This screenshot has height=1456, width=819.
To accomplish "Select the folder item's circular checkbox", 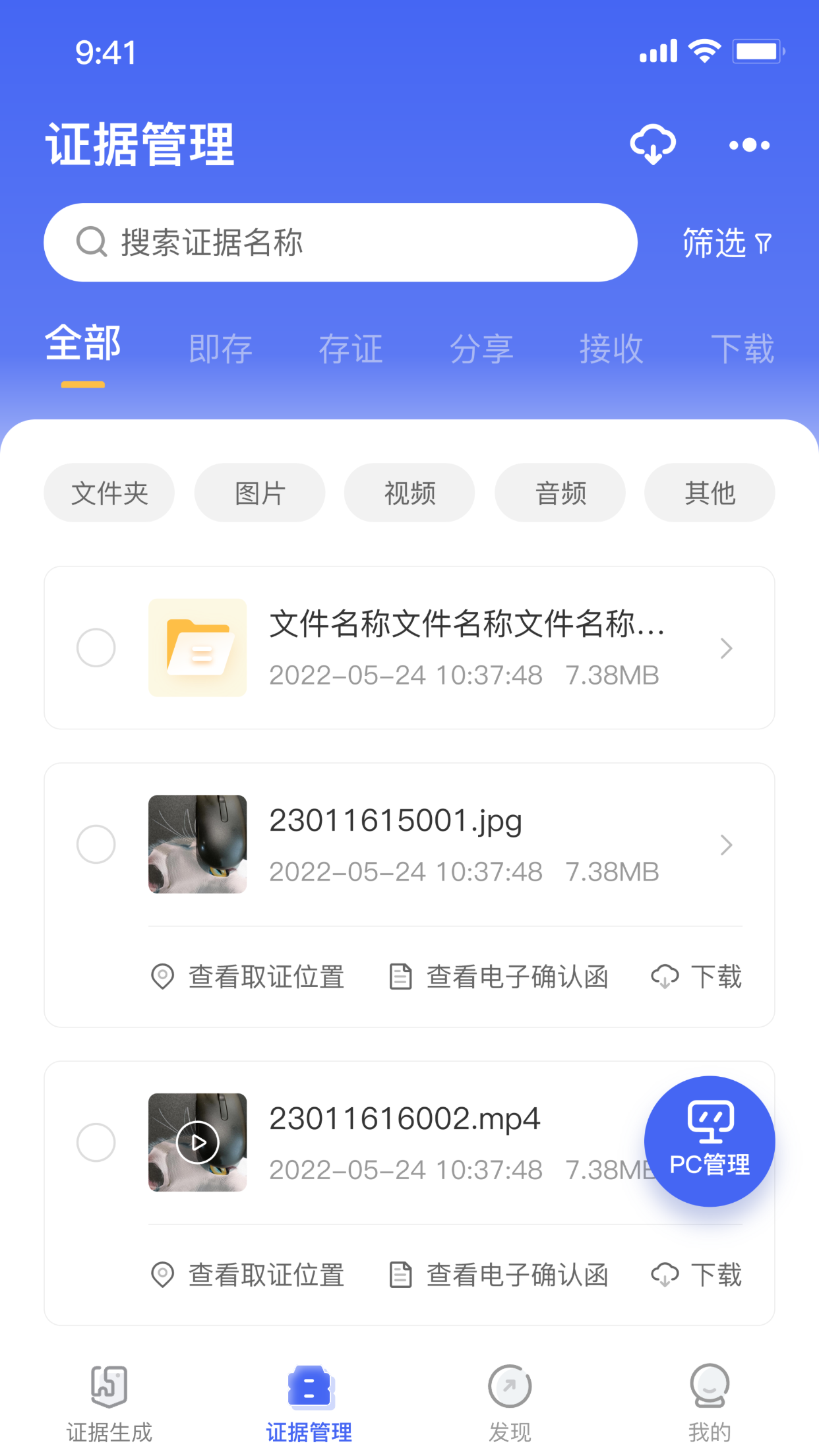I will click(x=96, y=648).
